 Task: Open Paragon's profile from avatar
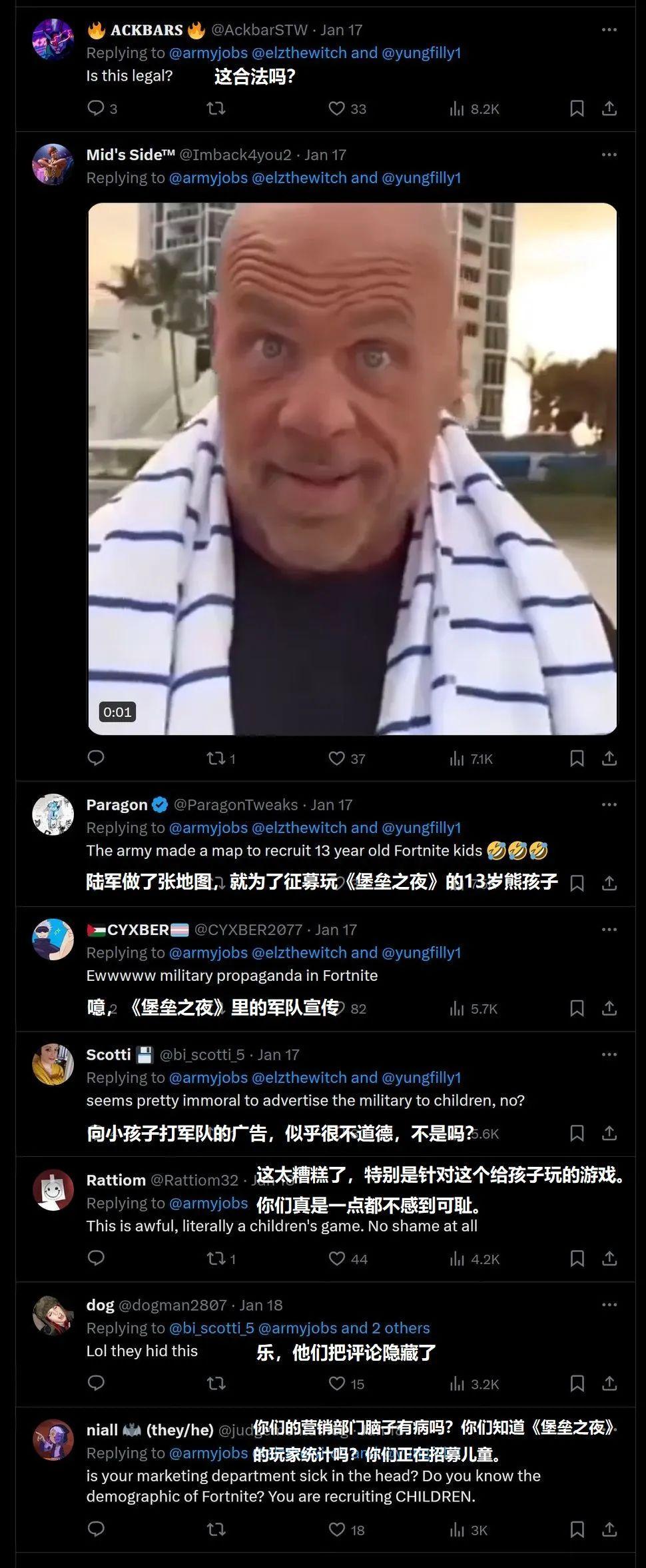pos(53,814)
